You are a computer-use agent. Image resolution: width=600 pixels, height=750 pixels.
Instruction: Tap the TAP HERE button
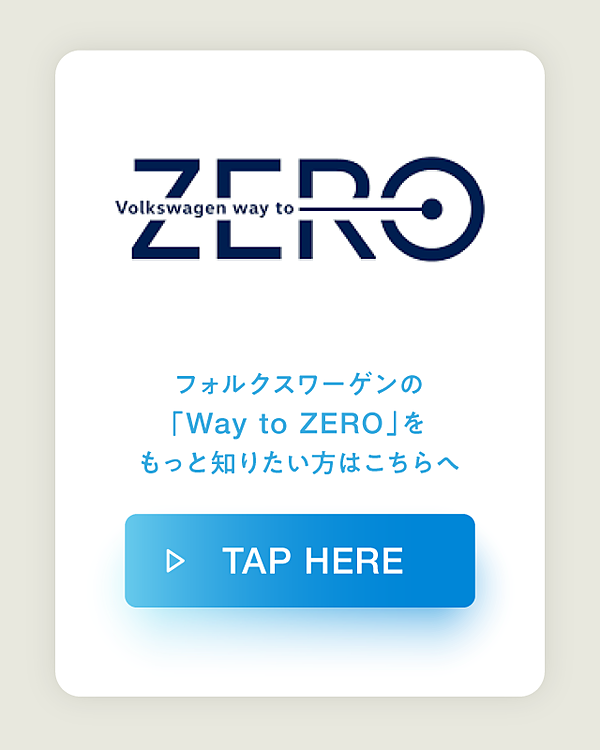(x=300, y=560)
